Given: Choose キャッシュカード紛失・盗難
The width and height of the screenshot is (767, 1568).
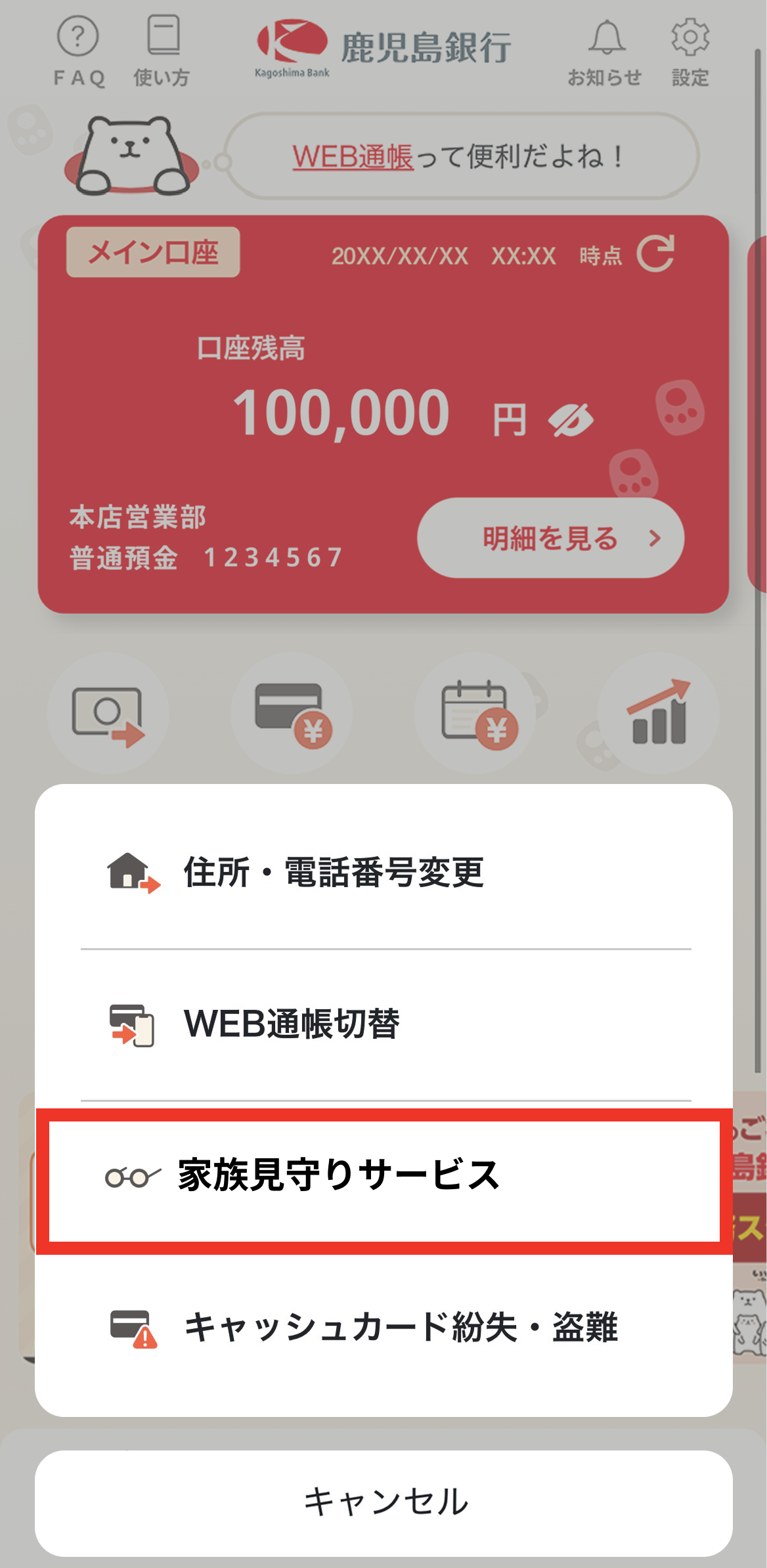Looking at the screenshot, I should point(383,1328).
